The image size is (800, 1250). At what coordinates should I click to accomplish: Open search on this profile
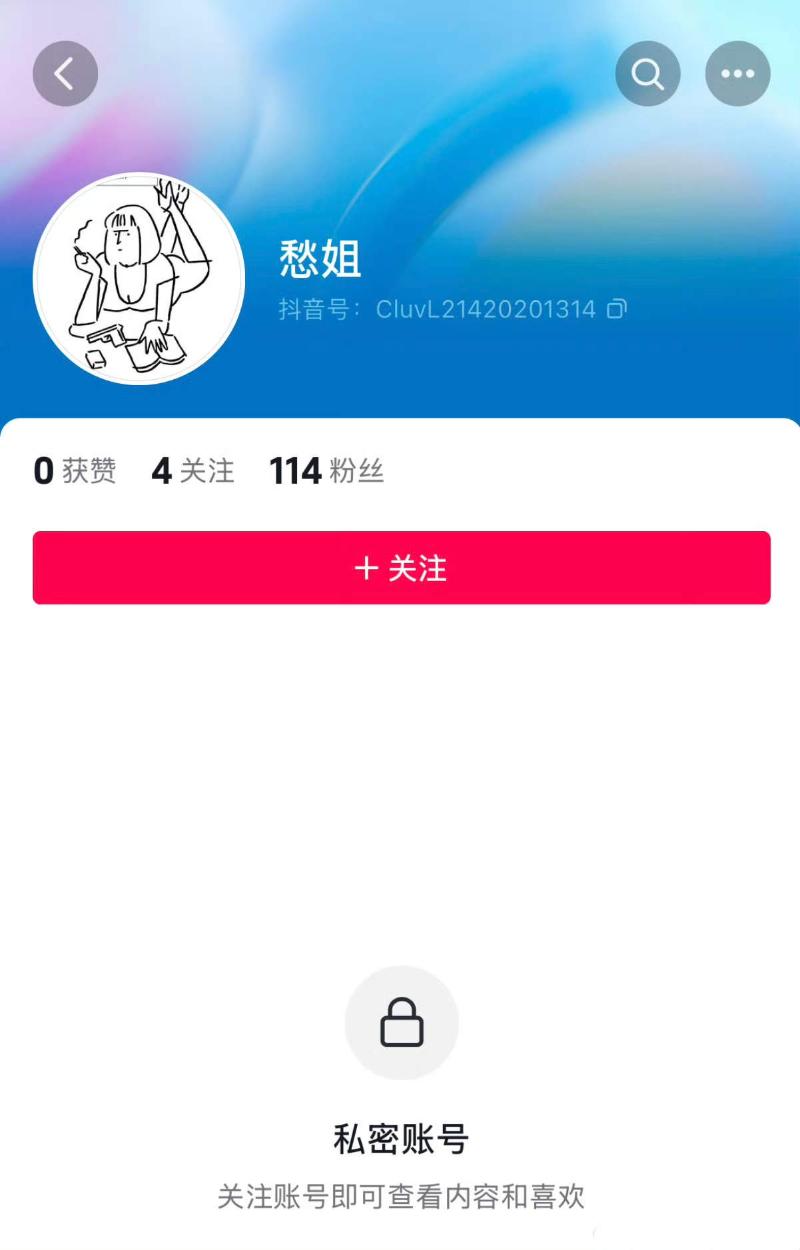tap(648, 74)
